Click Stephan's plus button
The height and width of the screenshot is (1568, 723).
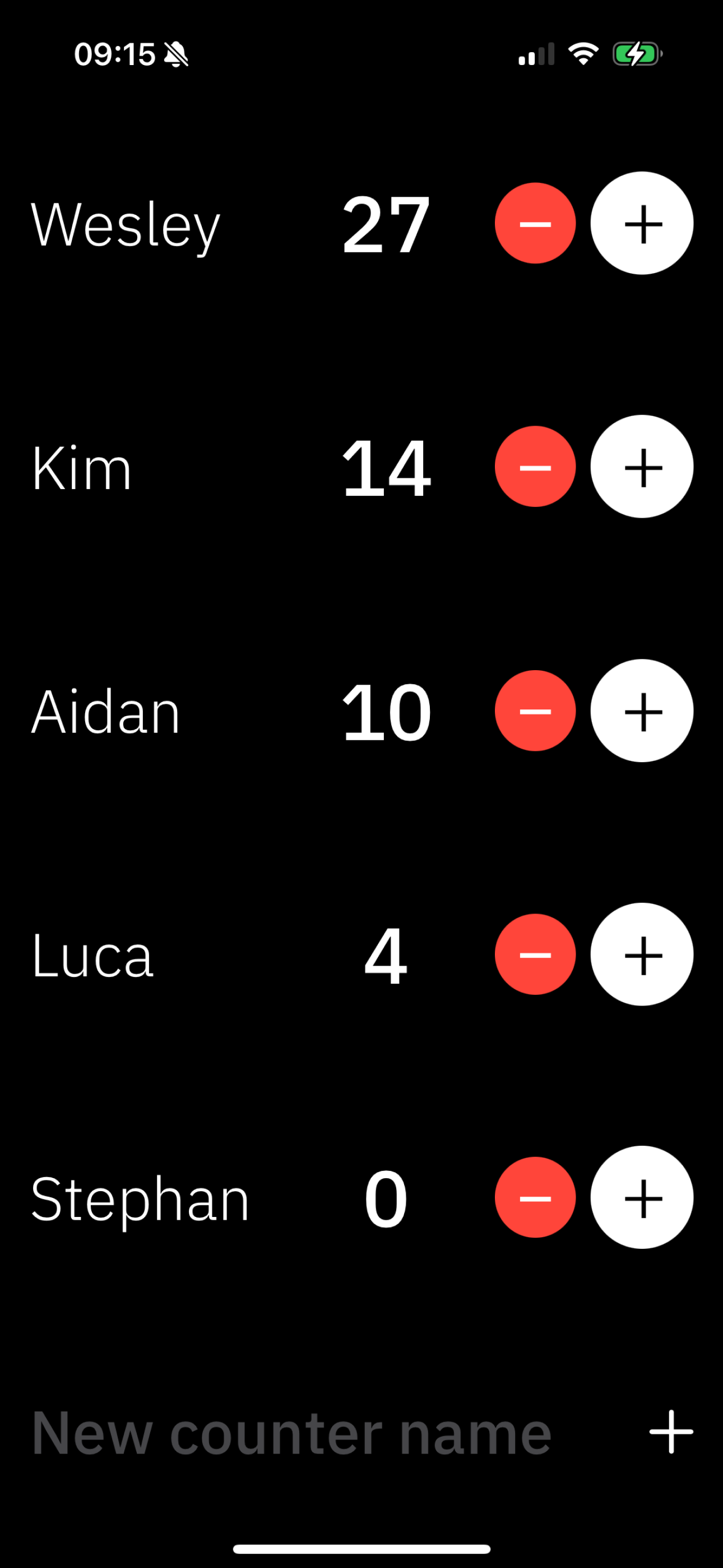[x=643, y=1198]
